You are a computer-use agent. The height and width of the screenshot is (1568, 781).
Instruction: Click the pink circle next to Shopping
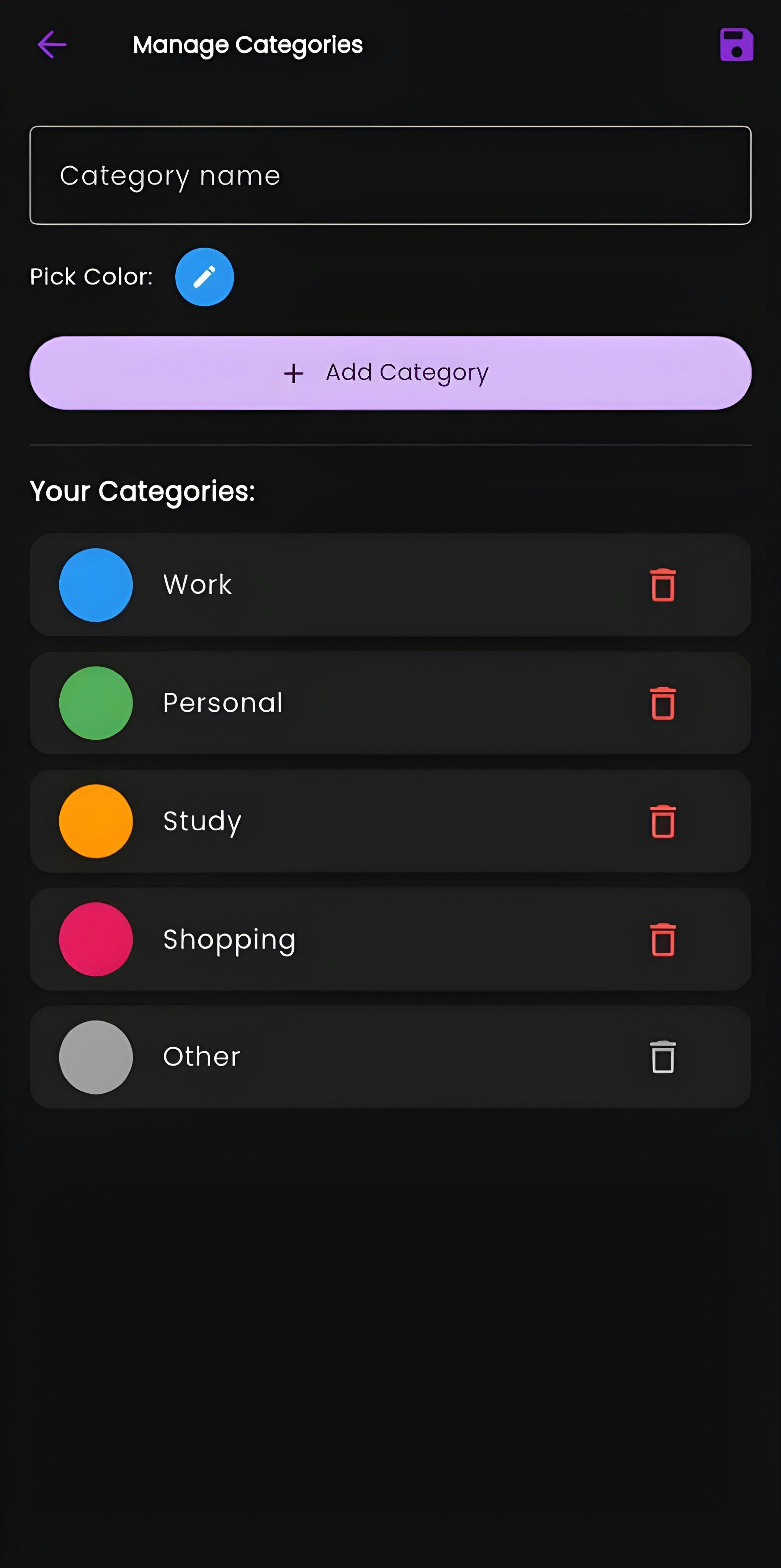(x=96, y=939)
